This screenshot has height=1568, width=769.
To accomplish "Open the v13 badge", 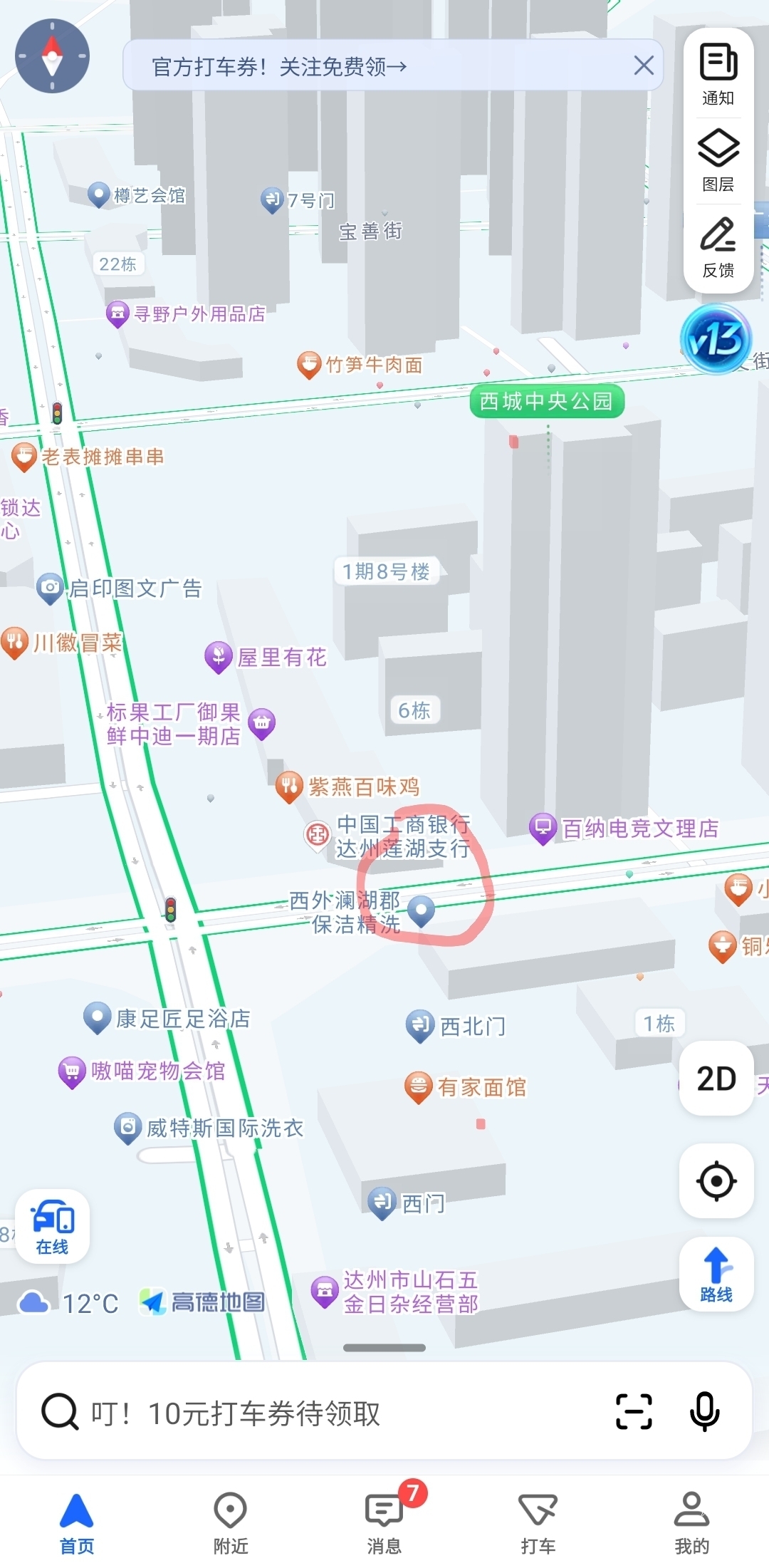I will (716, 339).
